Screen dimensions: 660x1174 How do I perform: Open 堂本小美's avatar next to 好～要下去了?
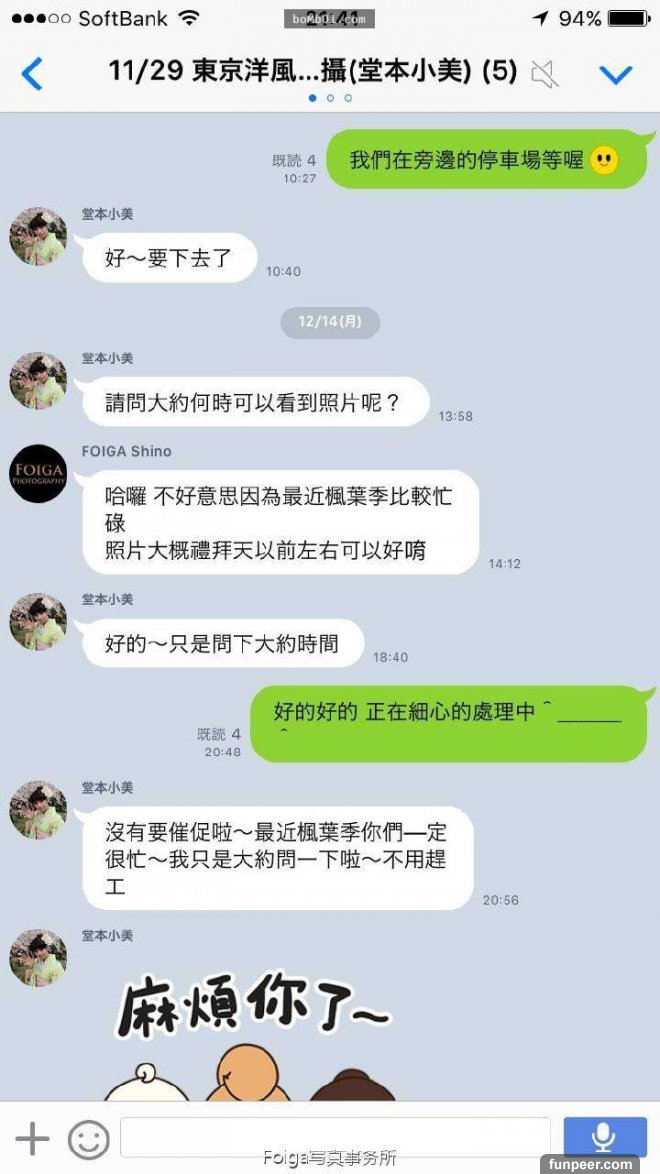click(38, 237)
